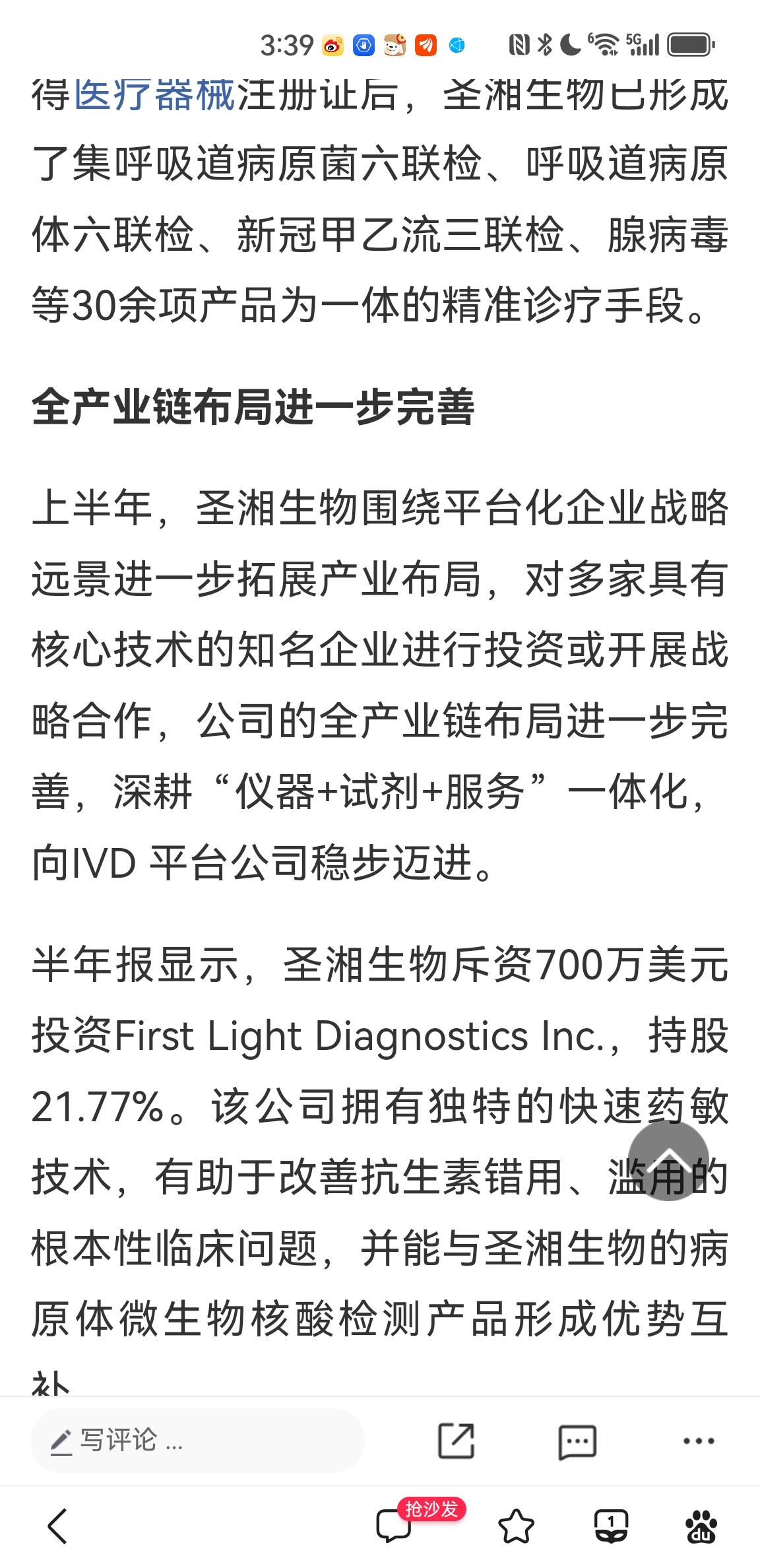Image resolution: width=760 pixels, height=1568 pixels.
Task: Go back using the left chevron arrow
Action: pyautogui.click(x=56, y=1524)
